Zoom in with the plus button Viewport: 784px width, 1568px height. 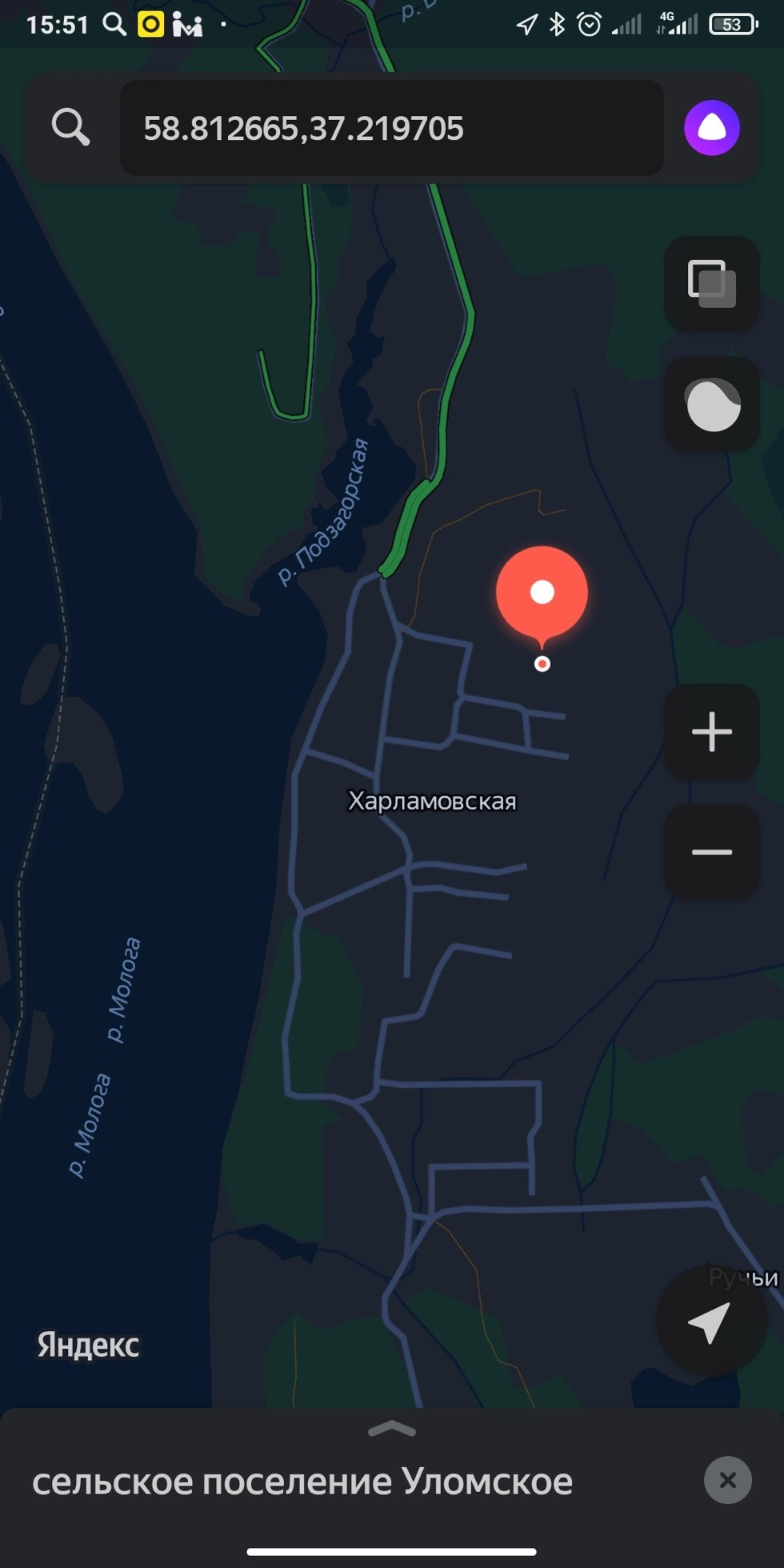point(711,731)
